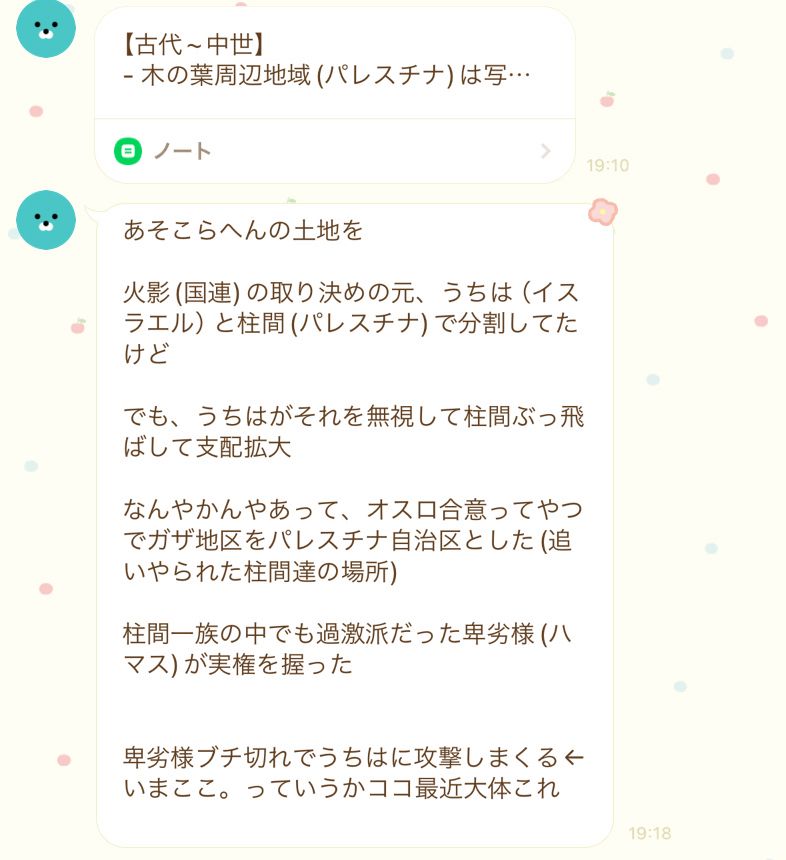Tap the sender avatar beside the note card
Image resolution: width=786 pixels, height=860 pixels.
46,28
